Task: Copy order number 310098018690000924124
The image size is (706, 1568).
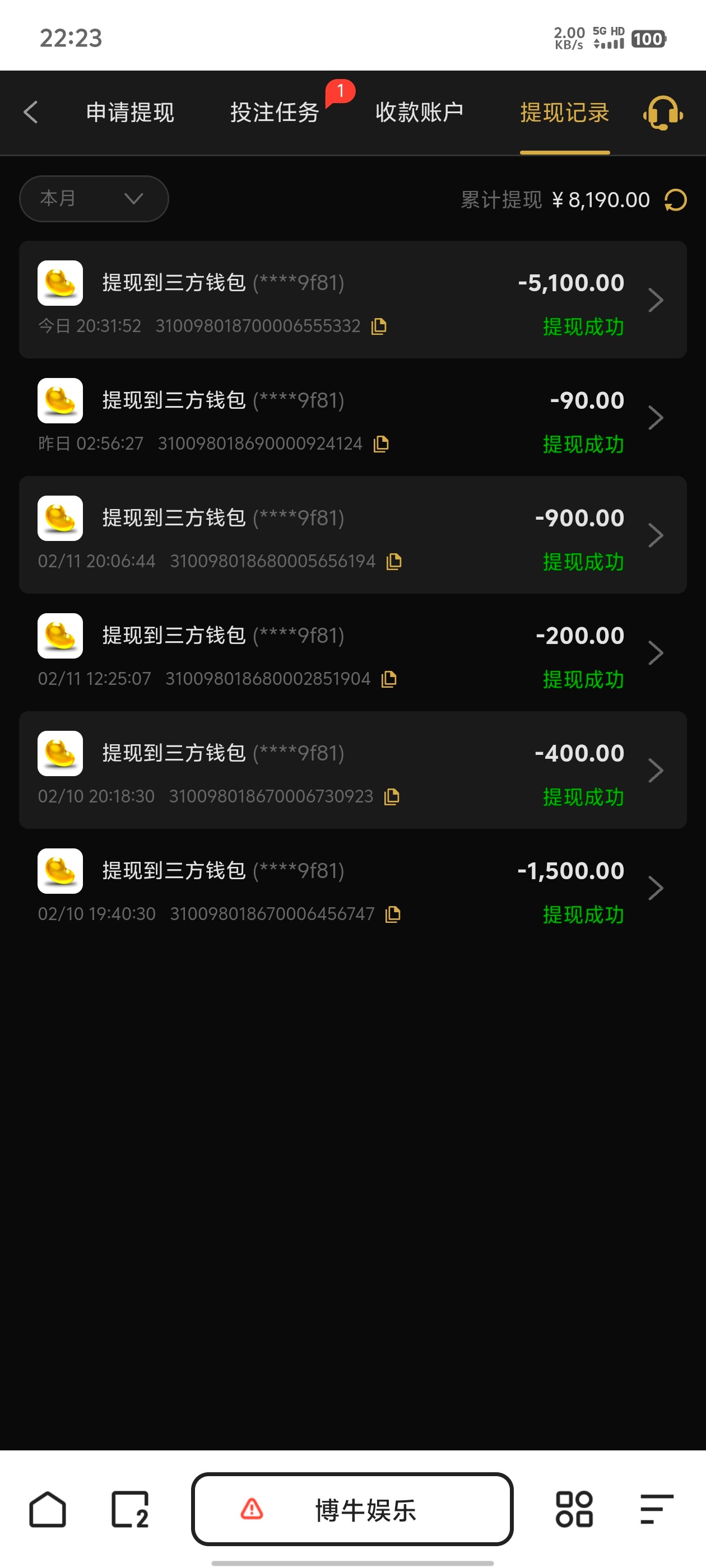Action: coord(382,444)
